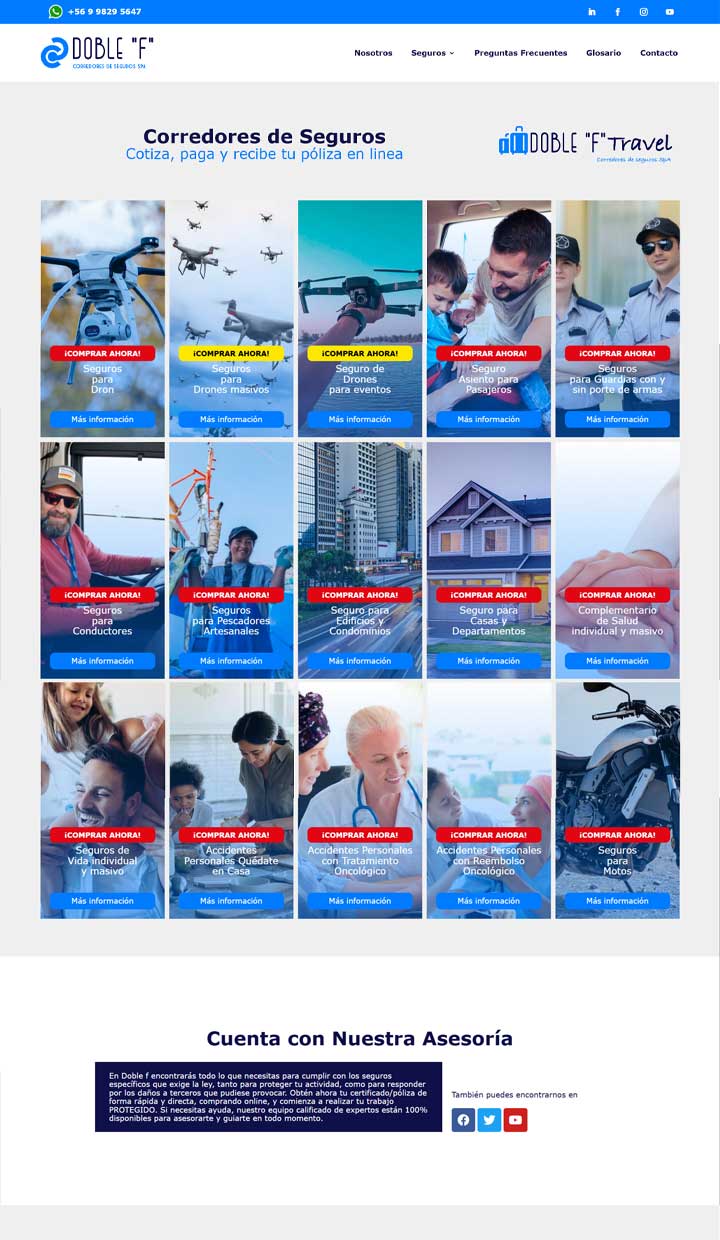Open the Glosario page
720x1240 pixels.
tap(603, 53)
